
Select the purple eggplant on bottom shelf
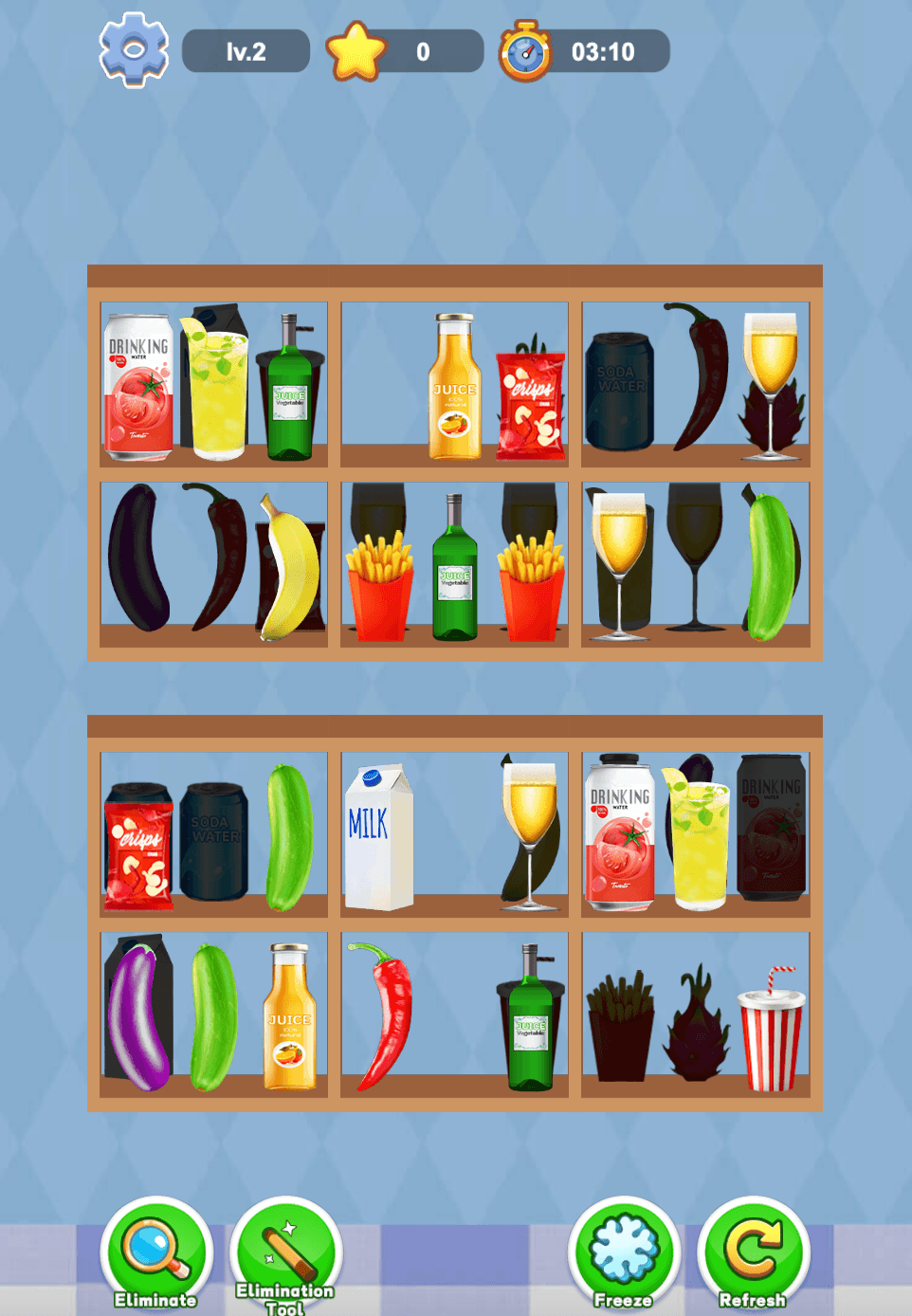tap(137, 1014)
